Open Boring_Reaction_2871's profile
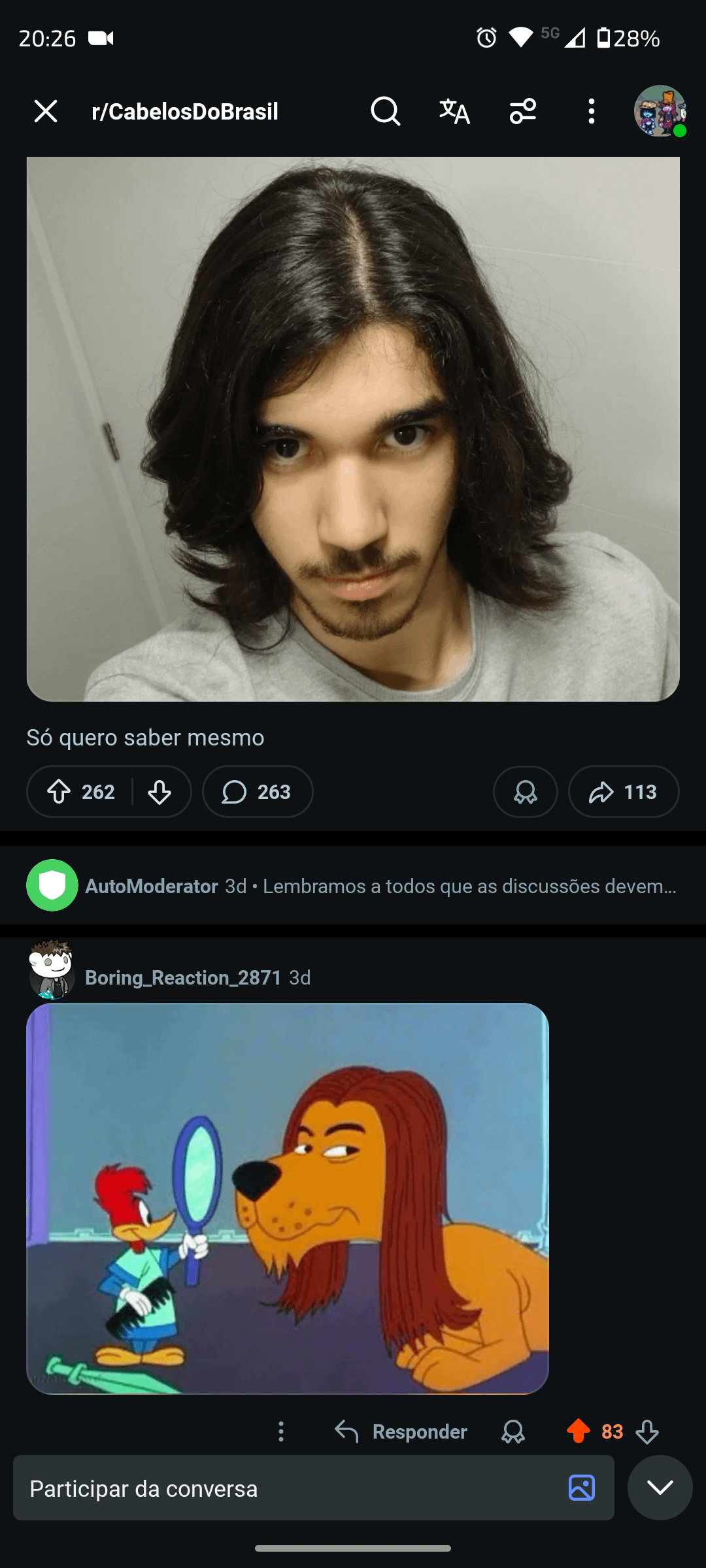The height and width of the screenshot is (1568, 706). pos(183,977)
